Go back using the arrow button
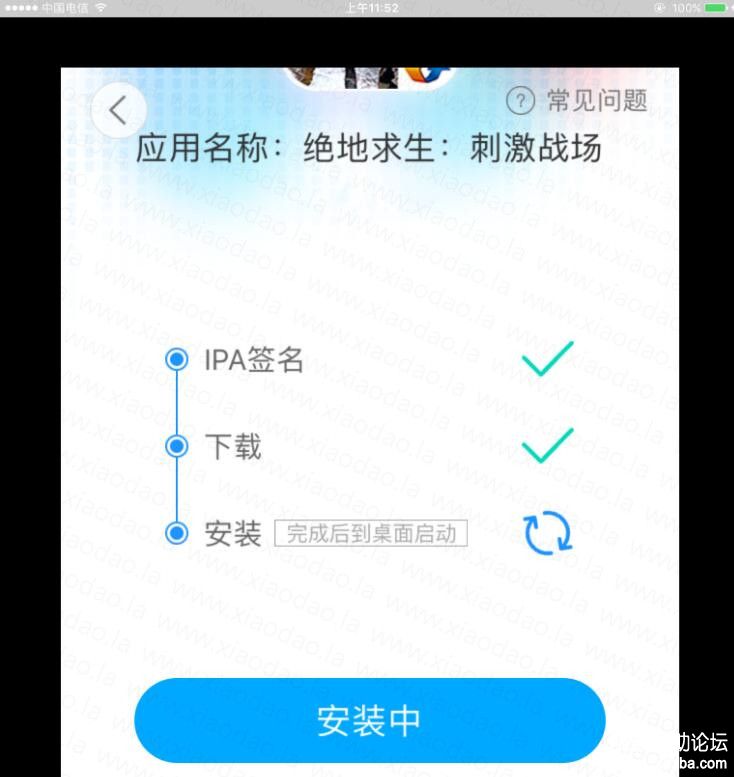 [118, 110]
